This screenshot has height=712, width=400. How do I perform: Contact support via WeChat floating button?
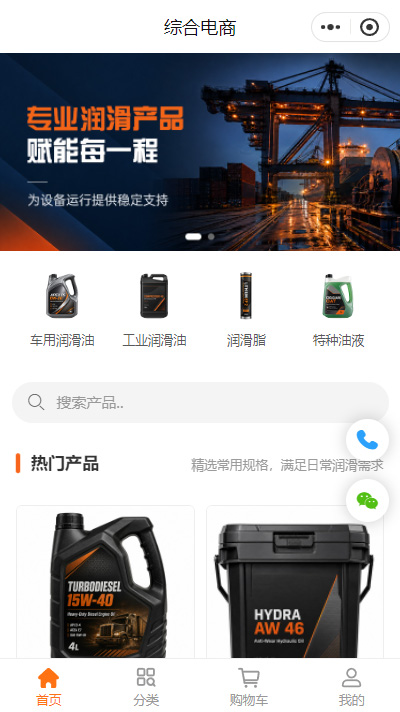(367, 500)
